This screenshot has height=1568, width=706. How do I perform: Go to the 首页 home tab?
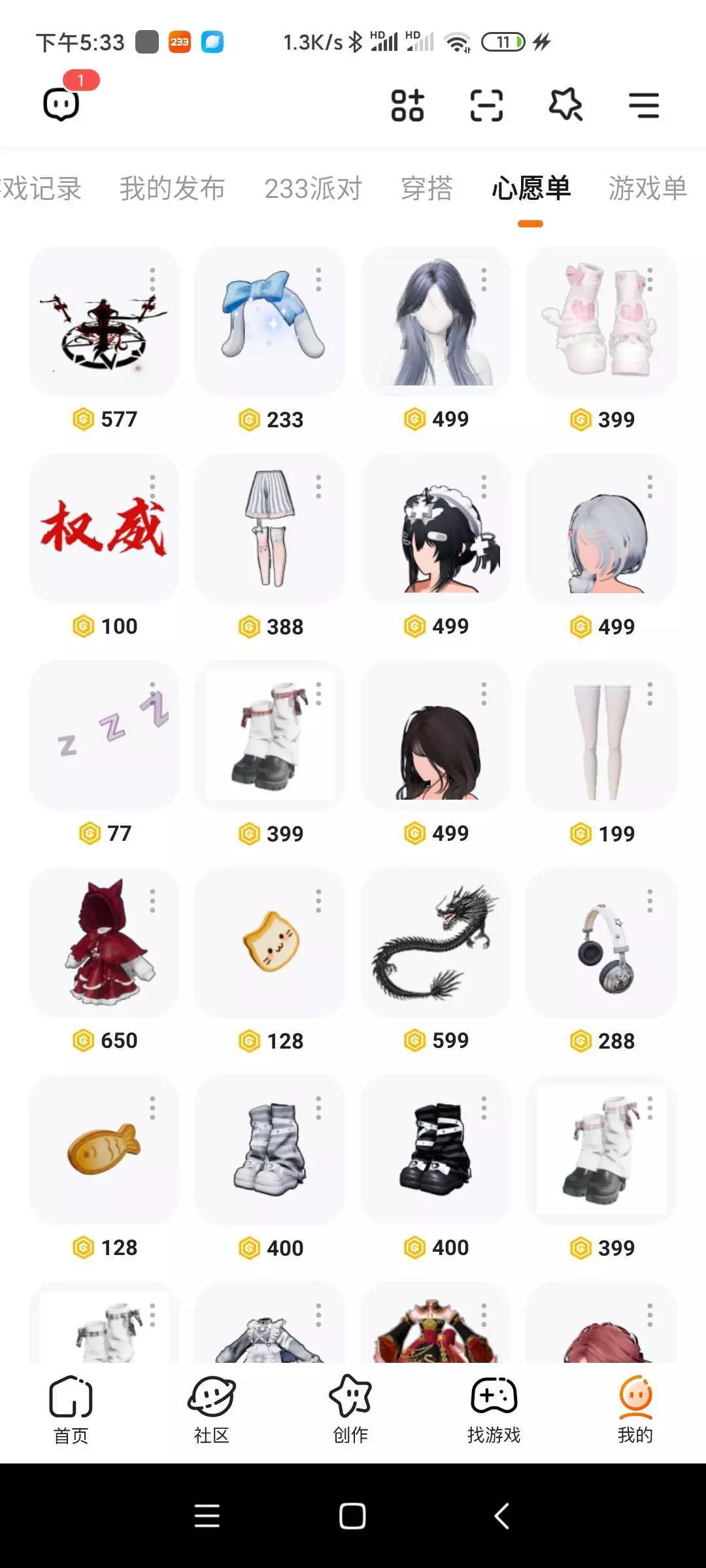pyautogui.click(x=71, y=1410)
